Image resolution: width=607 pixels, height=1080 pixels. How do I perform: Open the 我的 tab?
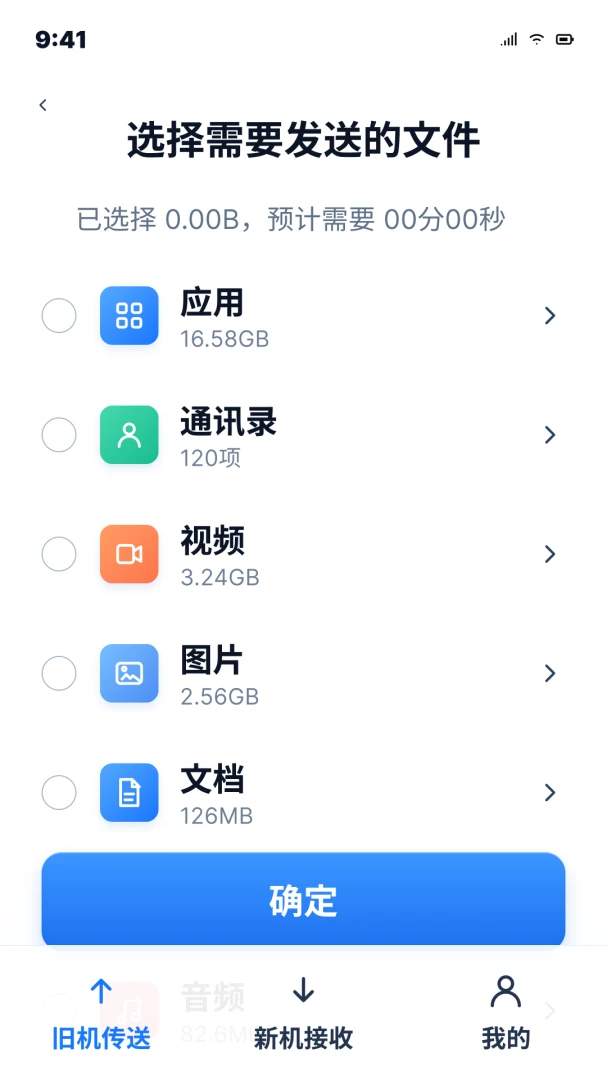point(506,1014)
